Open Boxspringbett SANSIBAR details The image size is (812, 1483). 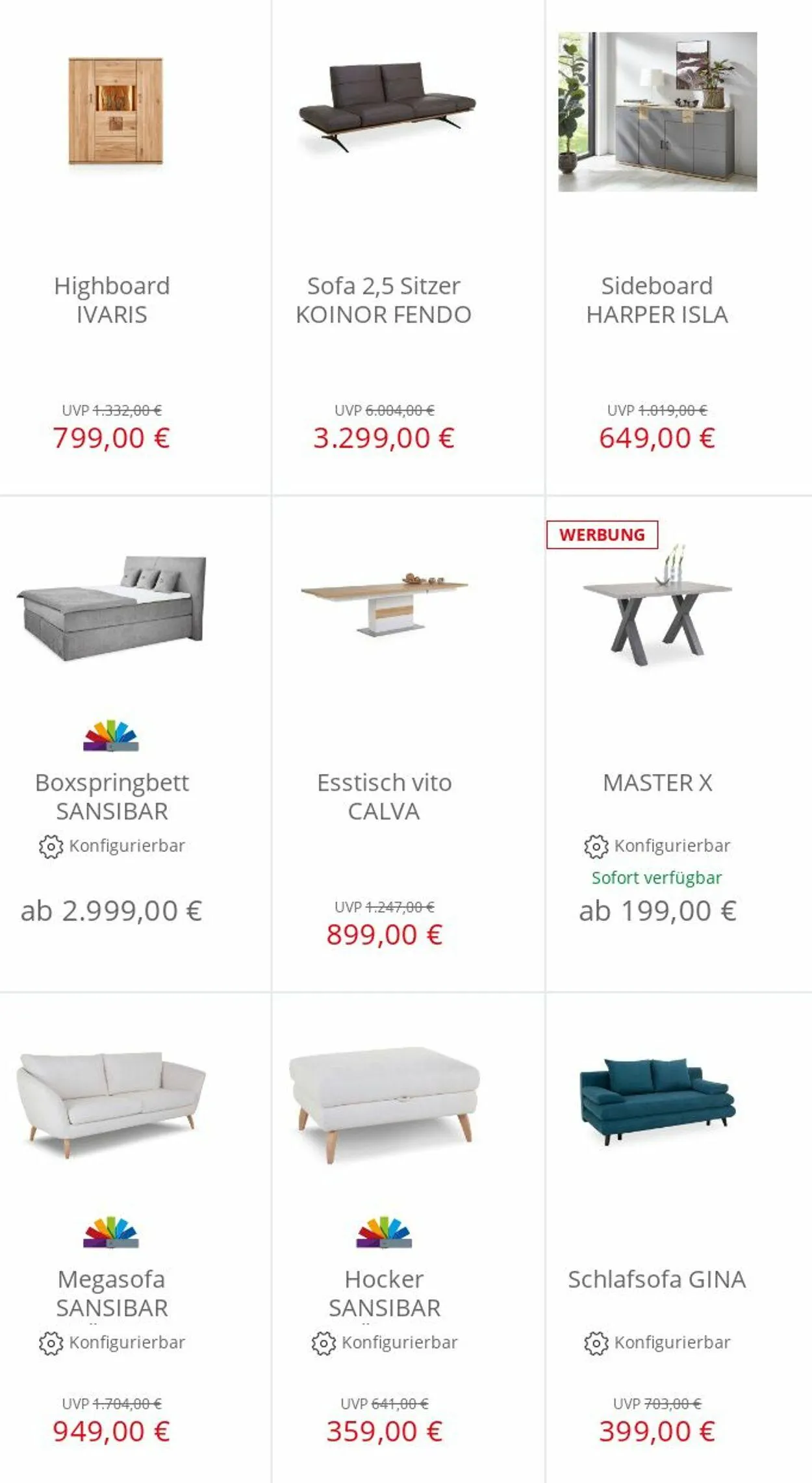[112, 796]
